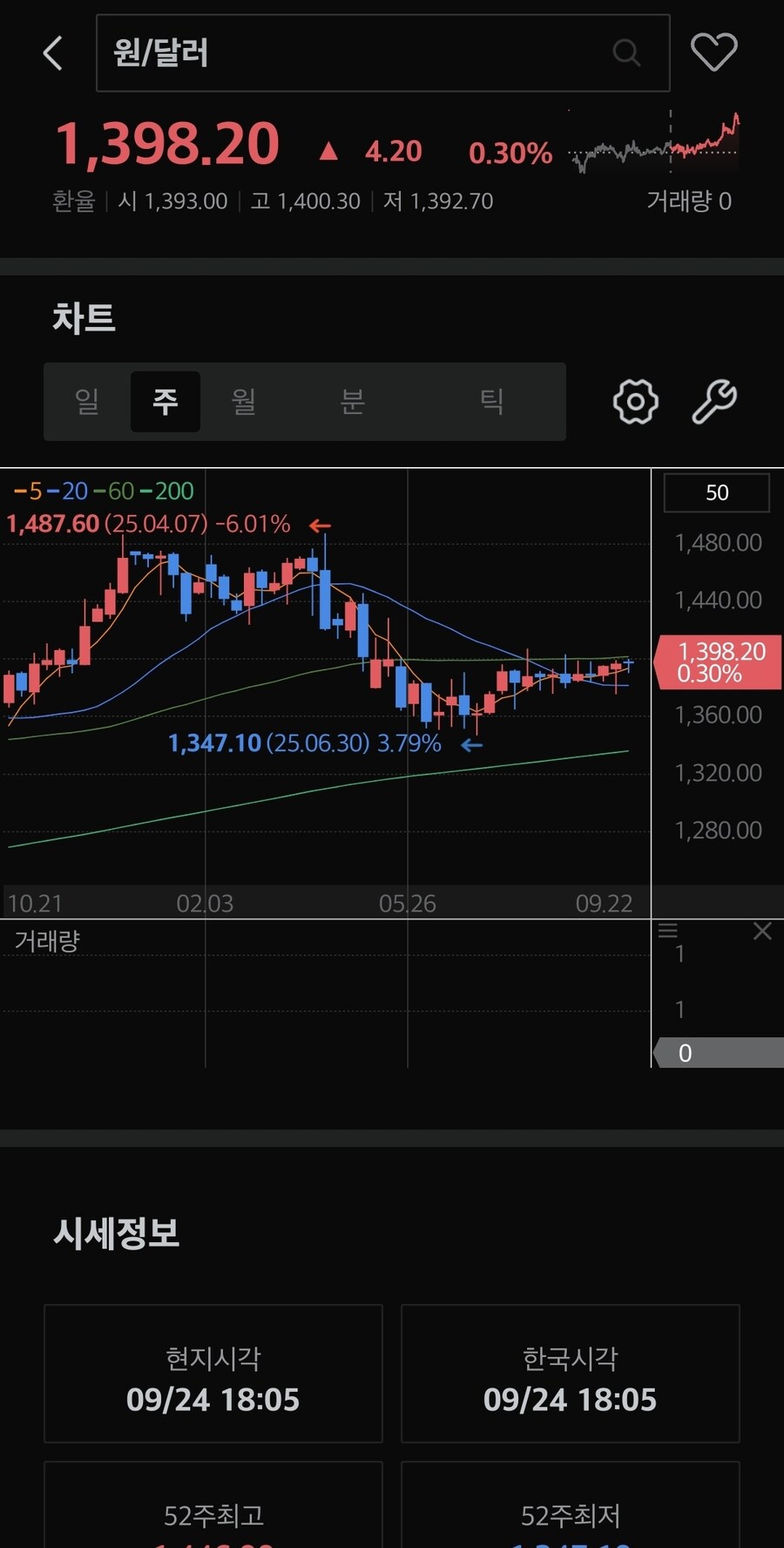Add 원/달러 to favorites with the heart
The height and width of the screenshot is (1548, 784).
(713, 52)
